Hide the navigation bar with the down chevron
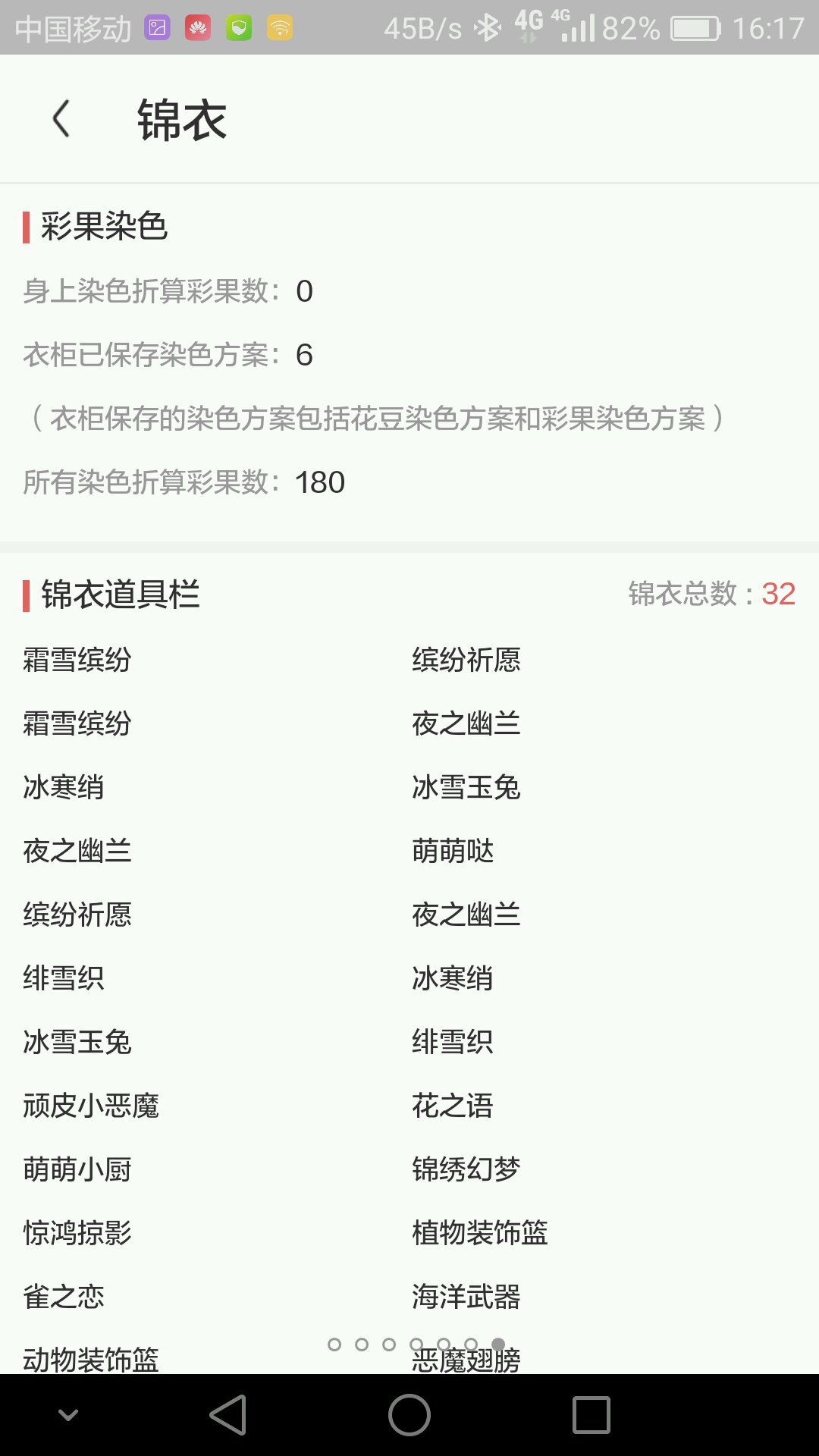Image resolution: width=819 pixels, height=1456 pixels. (x=68, y=1415)
